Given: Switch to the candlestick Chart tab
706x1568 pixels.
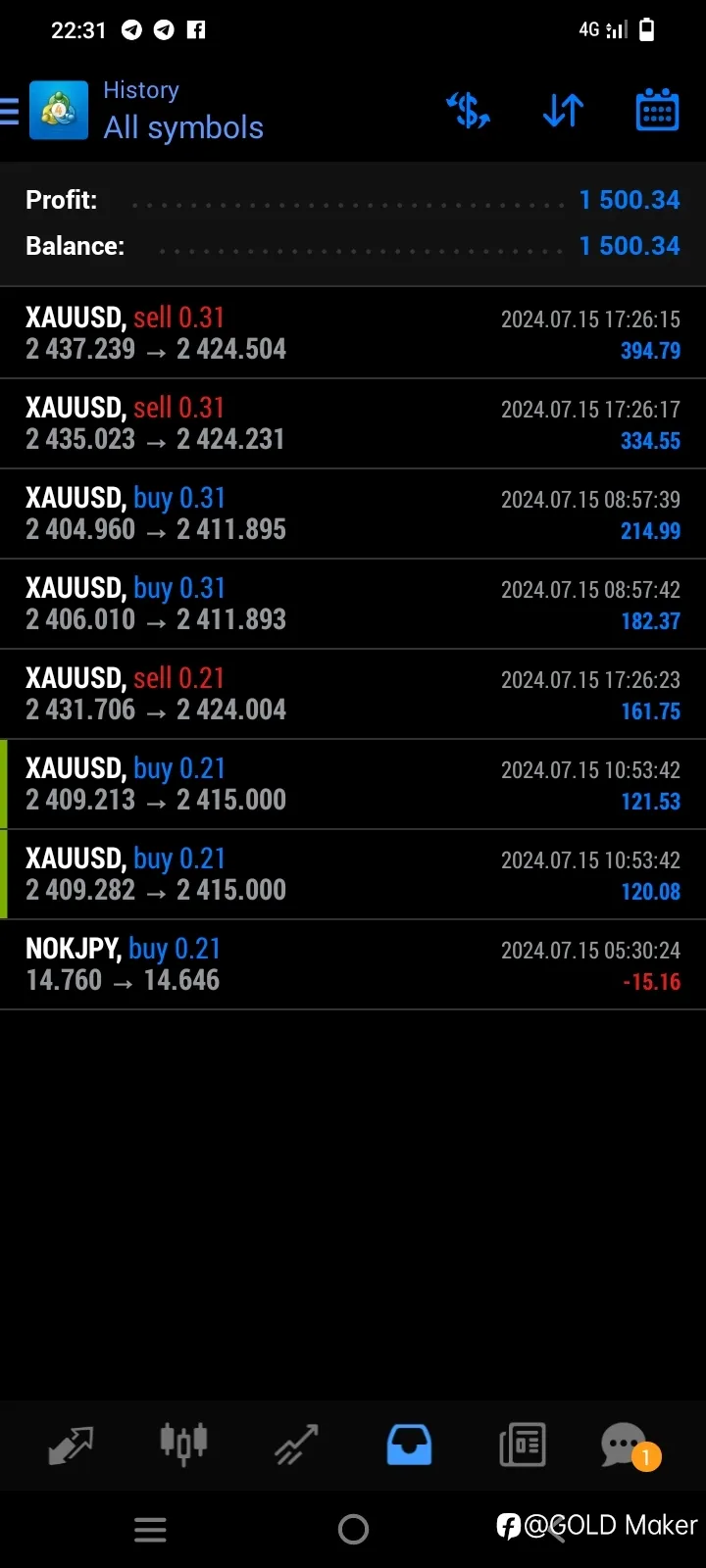Looking at the screenshot, I should 183,1444.
